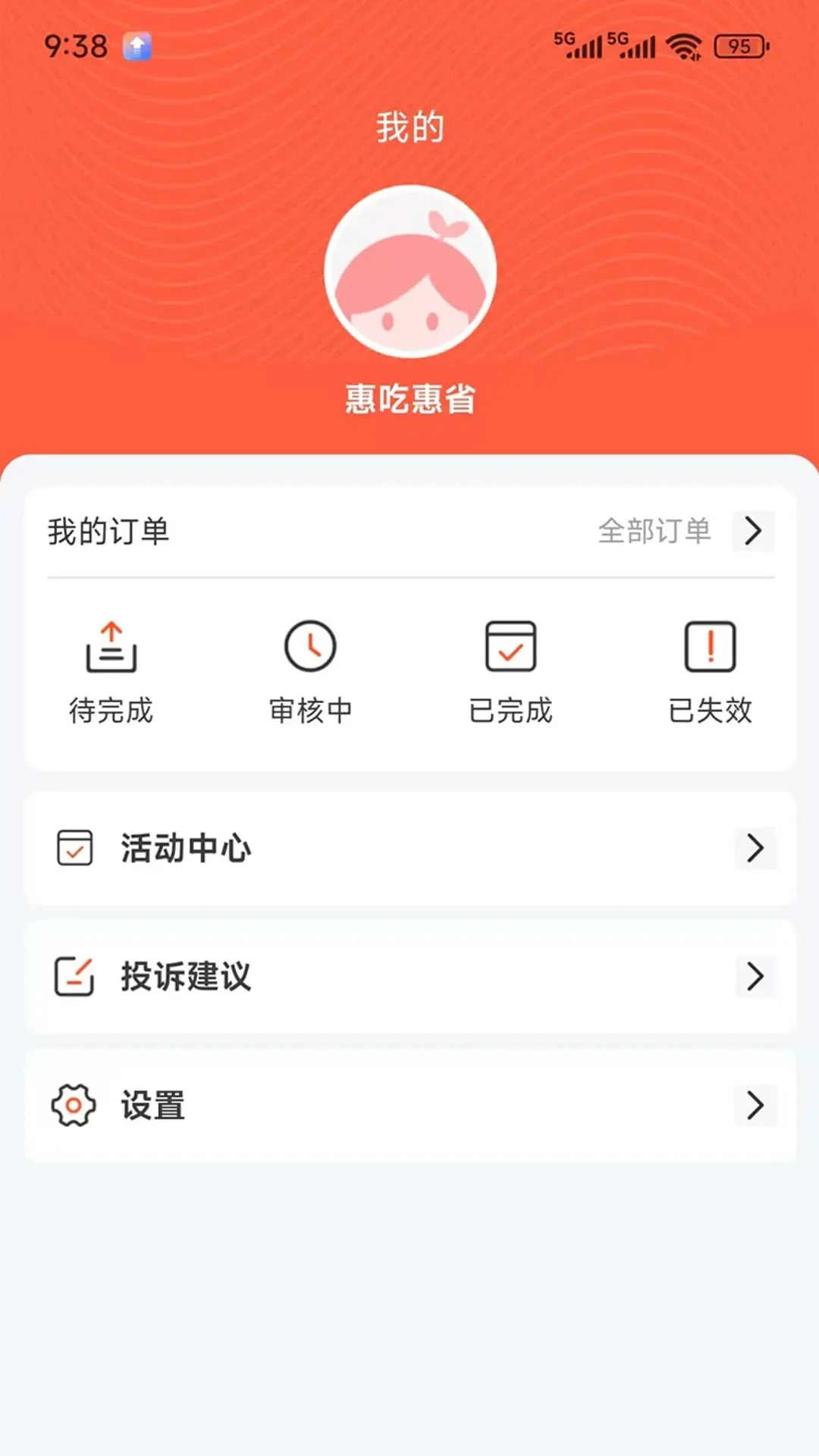
Task: Open 全部订单 to view all orders
Action: click(655, 532)
